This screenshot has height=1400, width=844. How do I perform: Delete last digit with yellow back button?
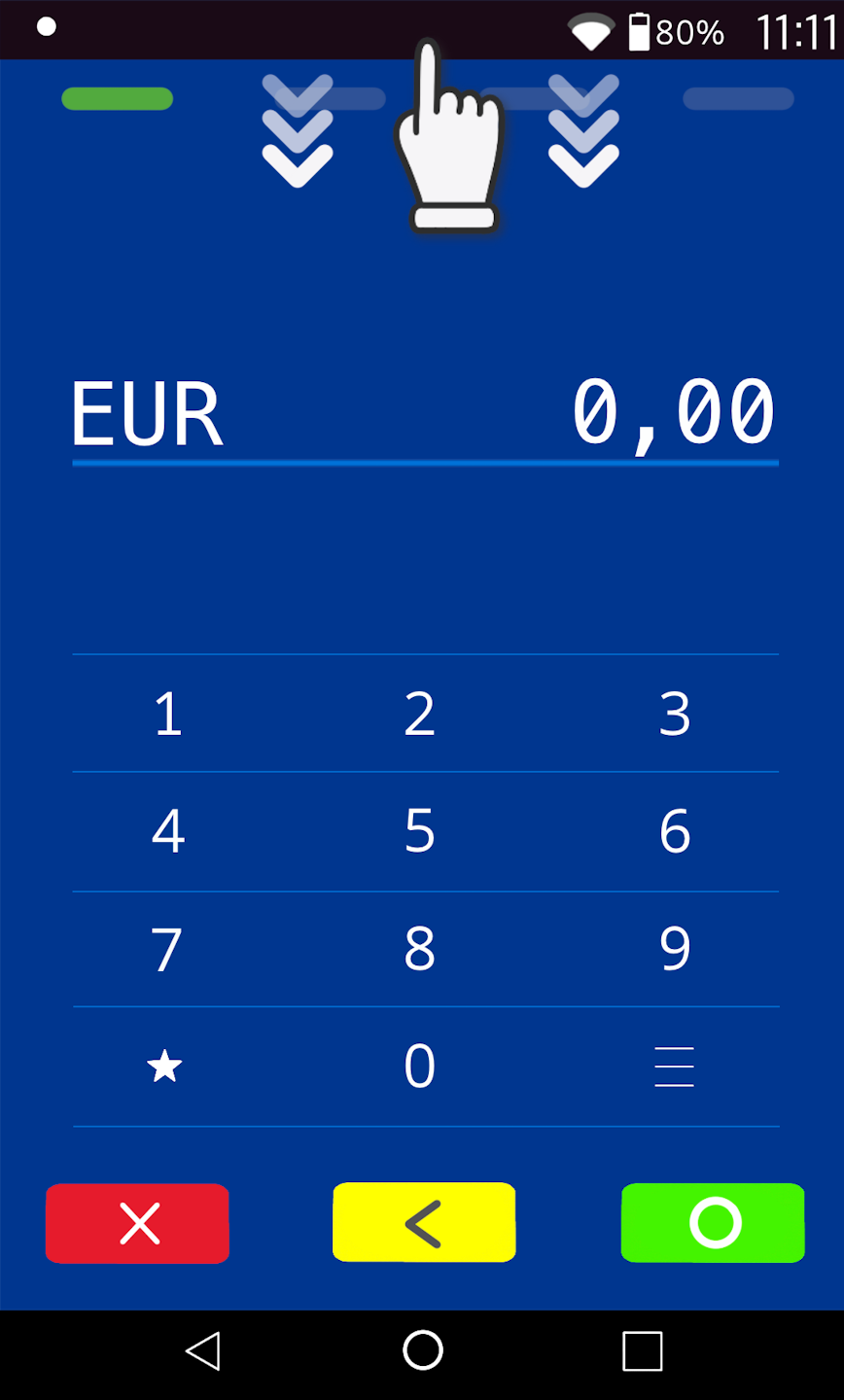coord(424,1223)
